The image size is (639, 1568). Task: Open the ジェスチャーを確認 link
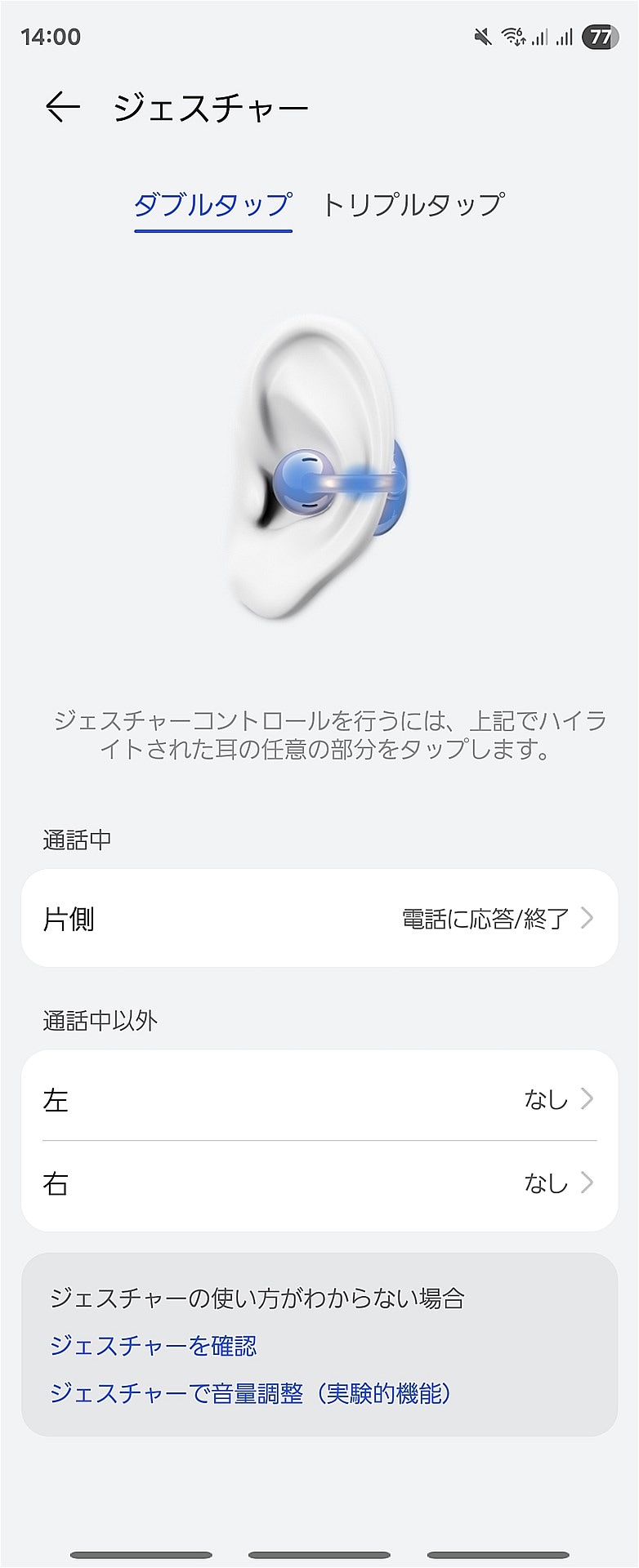(154, 1346)
